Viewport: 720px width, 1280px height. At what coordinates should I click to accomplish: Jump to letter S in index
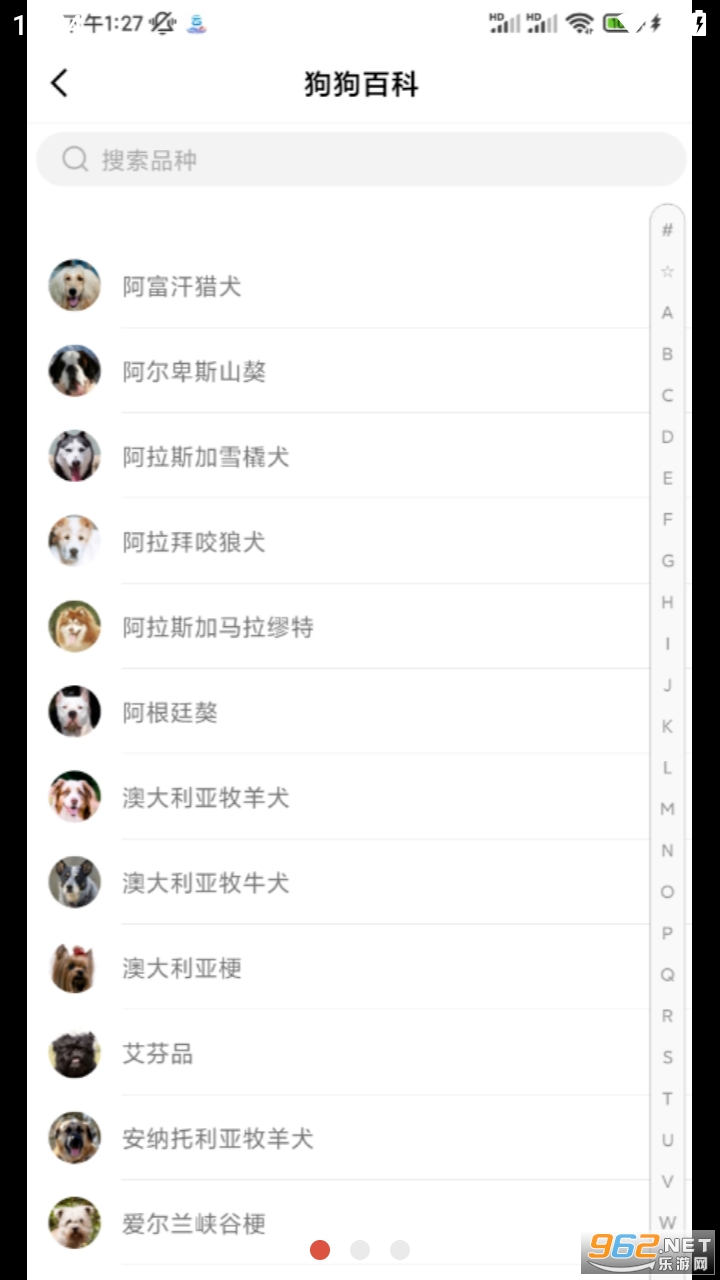click(667, 1057)
